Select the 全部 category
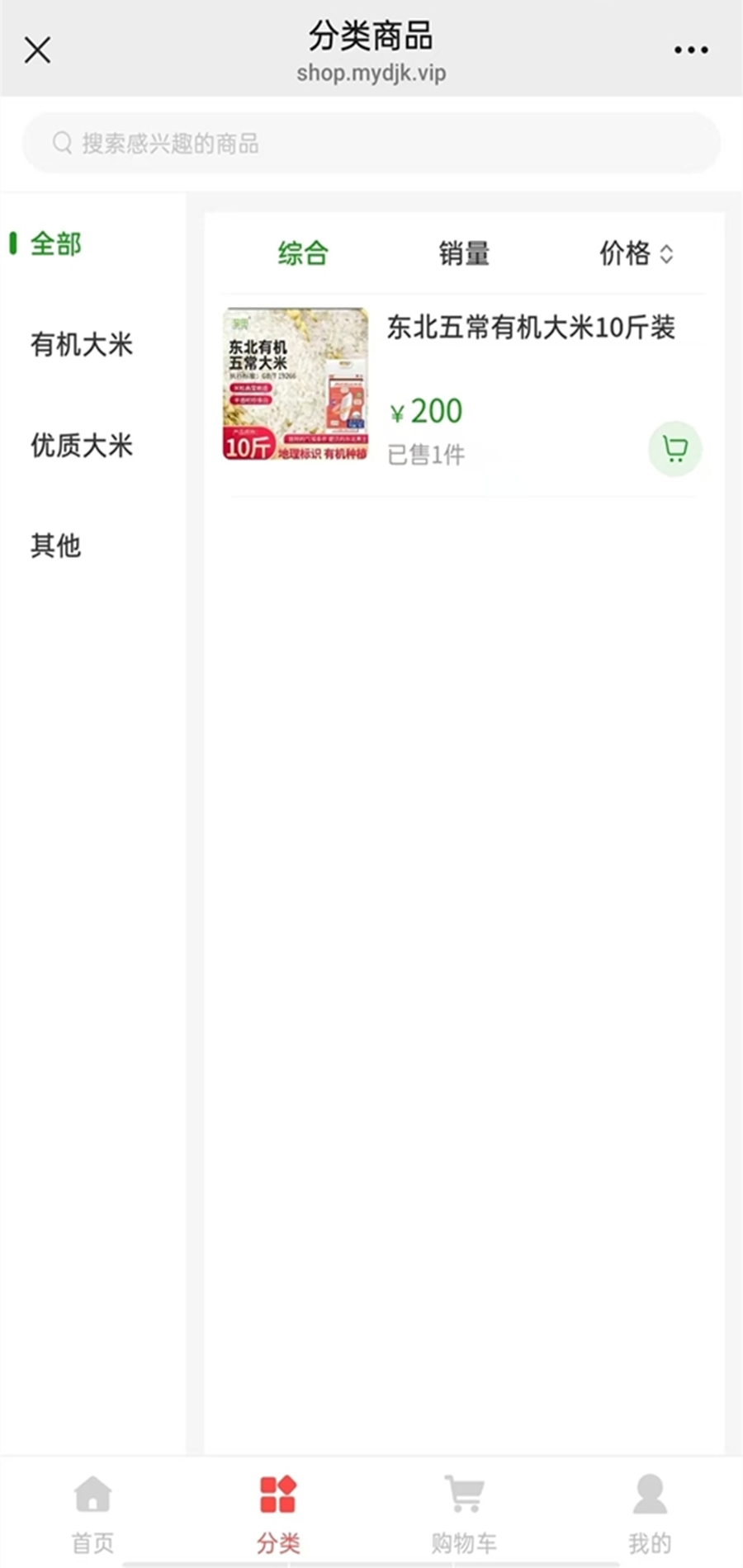 pyautogui.click(x=55, y=244)
